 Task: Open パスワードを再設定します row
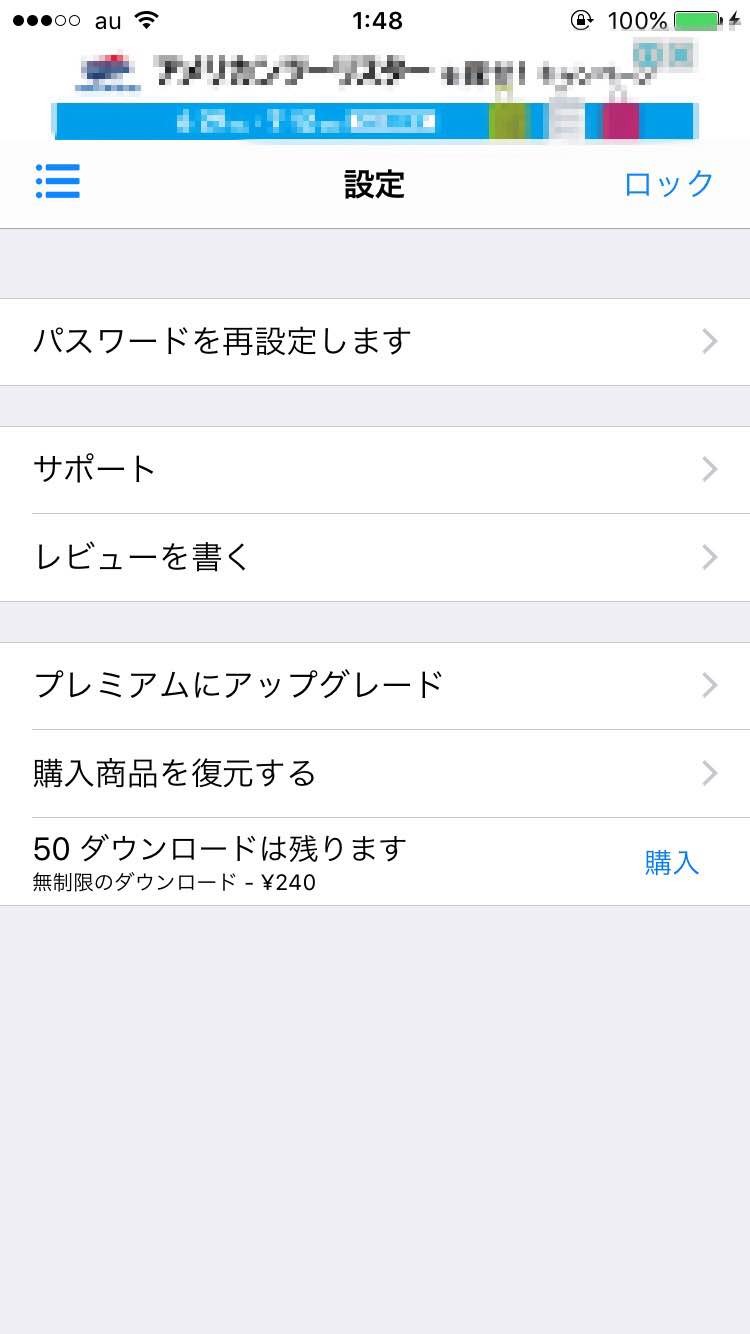click(374, 342)
